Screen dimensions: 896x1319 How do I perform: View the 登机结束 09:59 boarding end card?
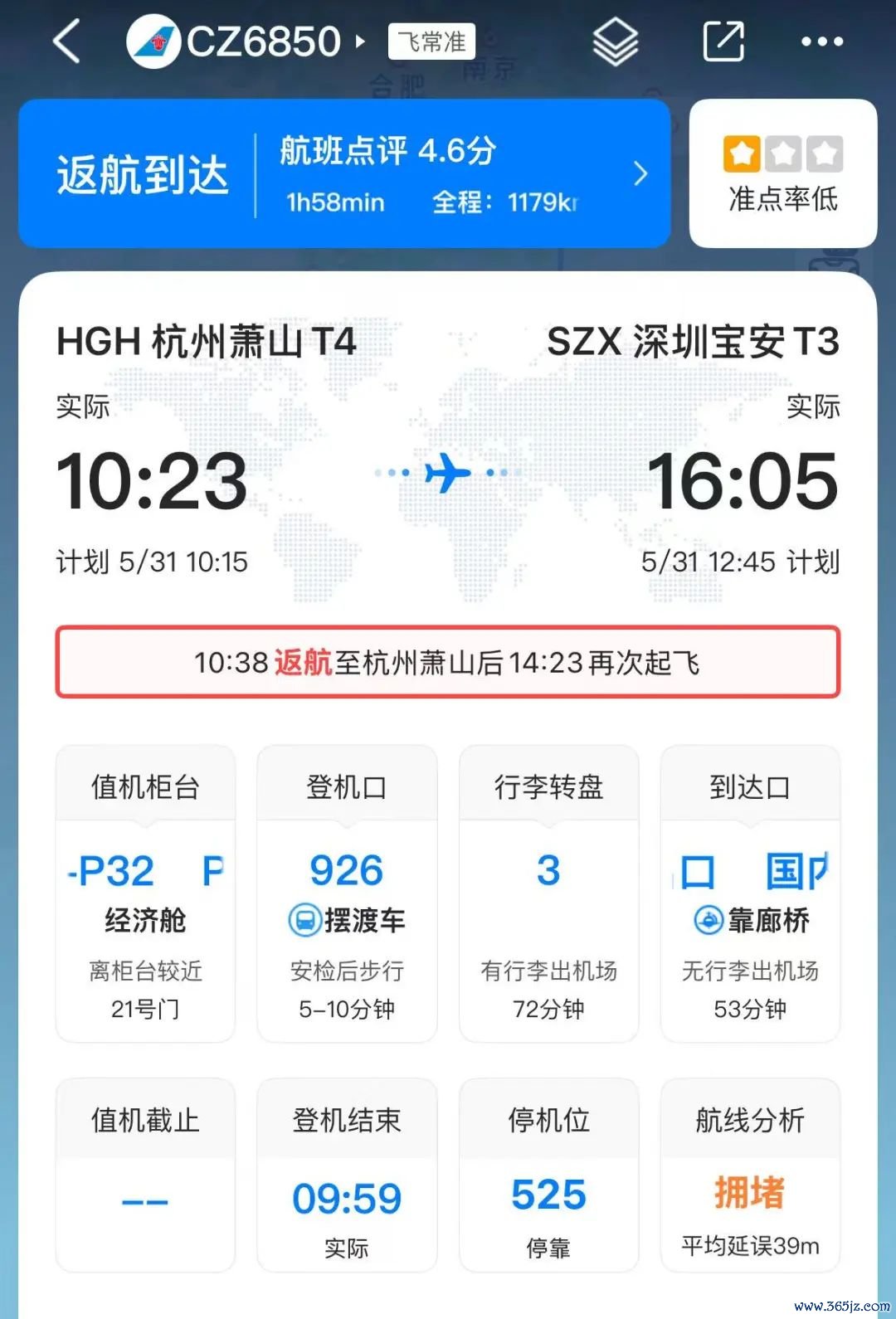[347, 1175]
